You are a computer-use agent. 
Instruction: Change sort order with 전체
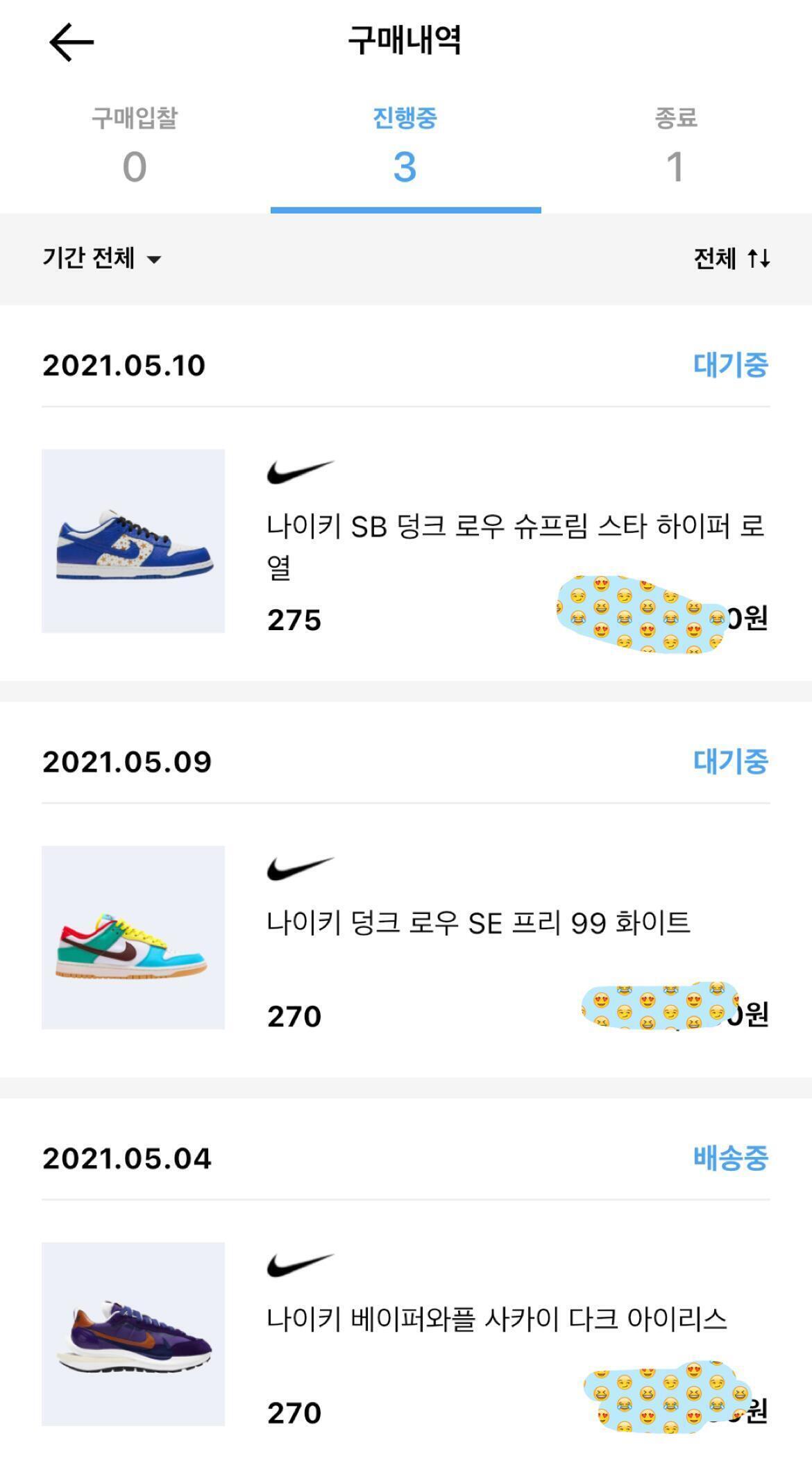(x=731, y=259)
